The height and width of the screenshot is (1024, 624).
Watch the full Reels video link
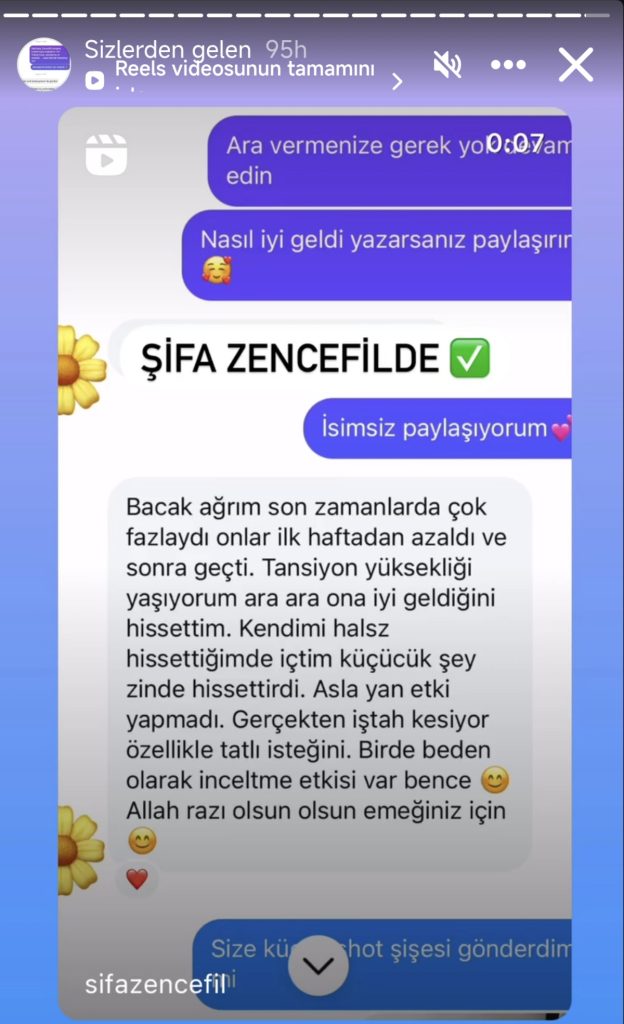point(245,73)
